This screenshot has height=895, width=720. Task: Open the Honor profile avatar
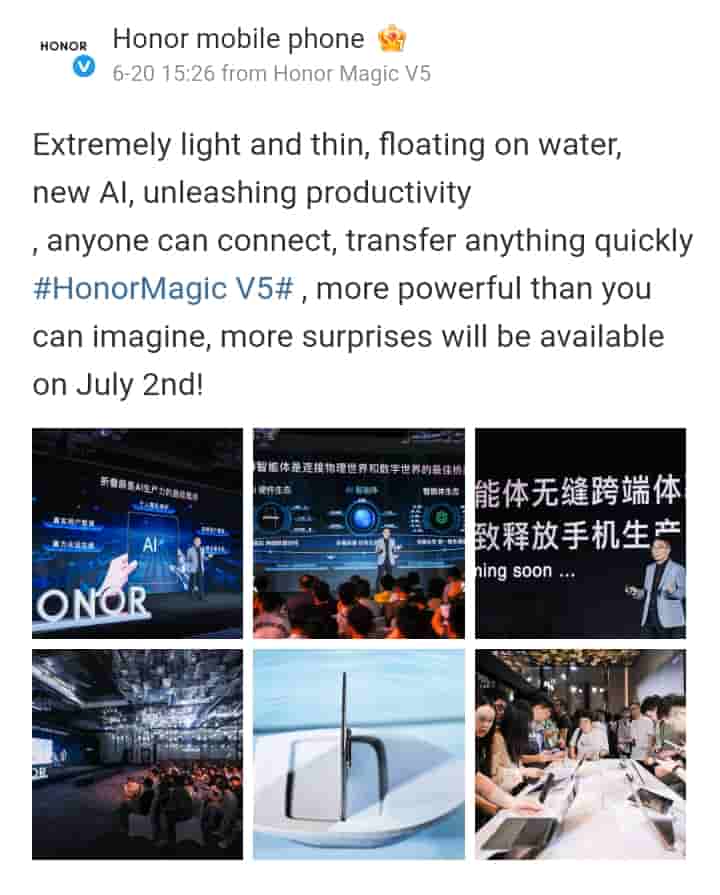(63, 48)
